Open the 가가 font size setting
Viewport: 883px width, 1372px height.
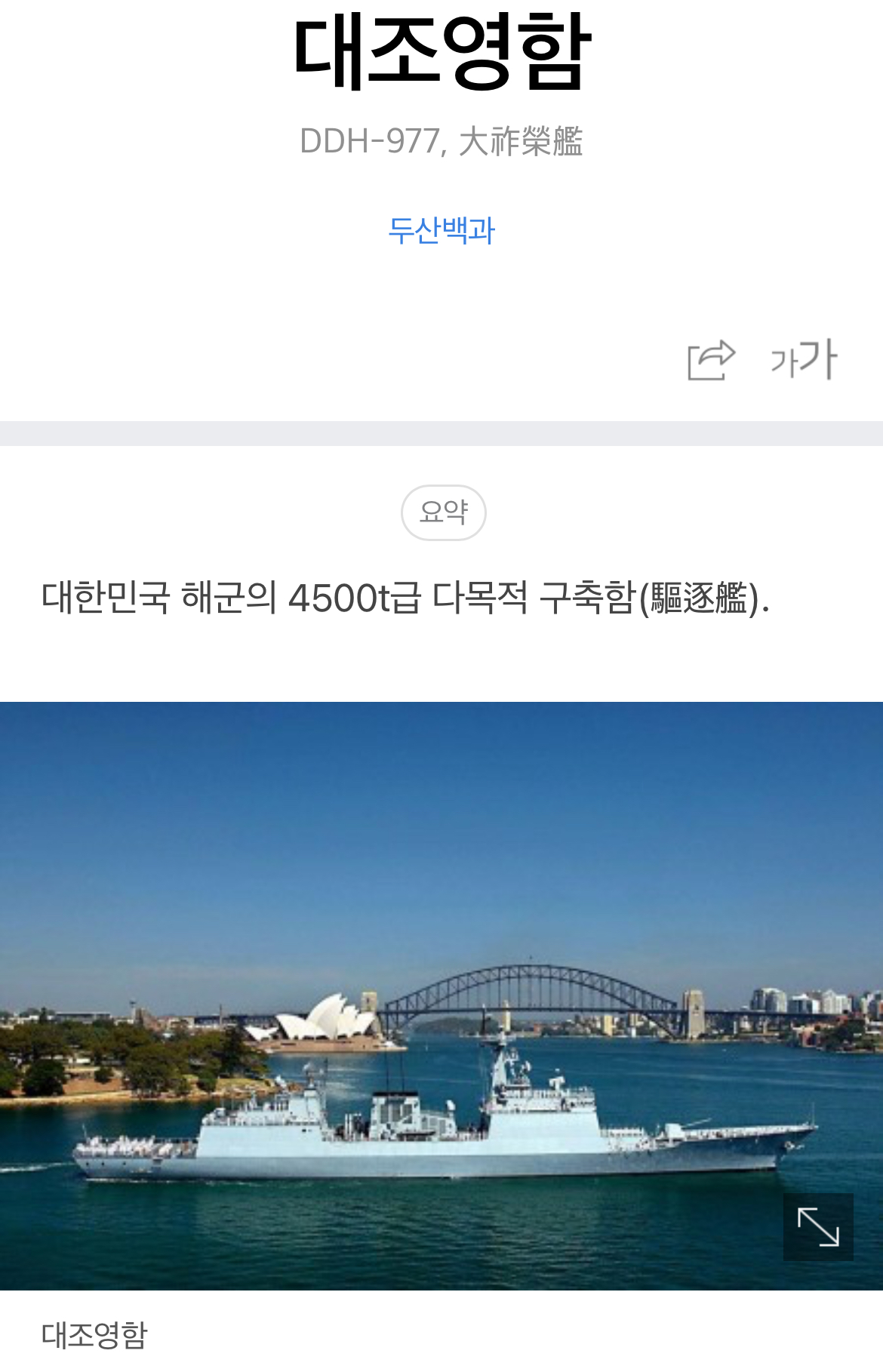coord(804,359)
